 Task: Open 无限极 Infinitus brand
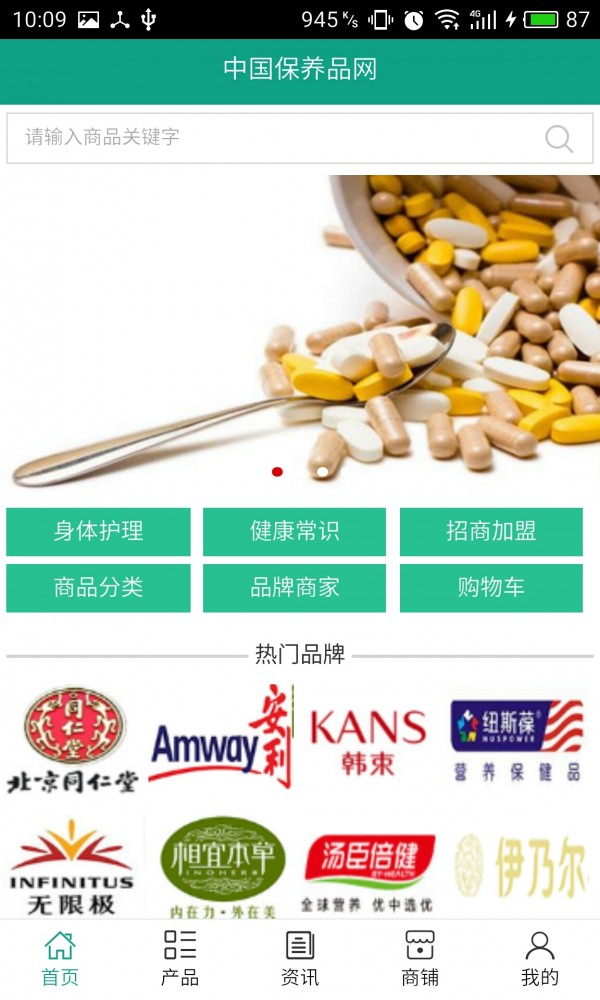tap(72, 866)
